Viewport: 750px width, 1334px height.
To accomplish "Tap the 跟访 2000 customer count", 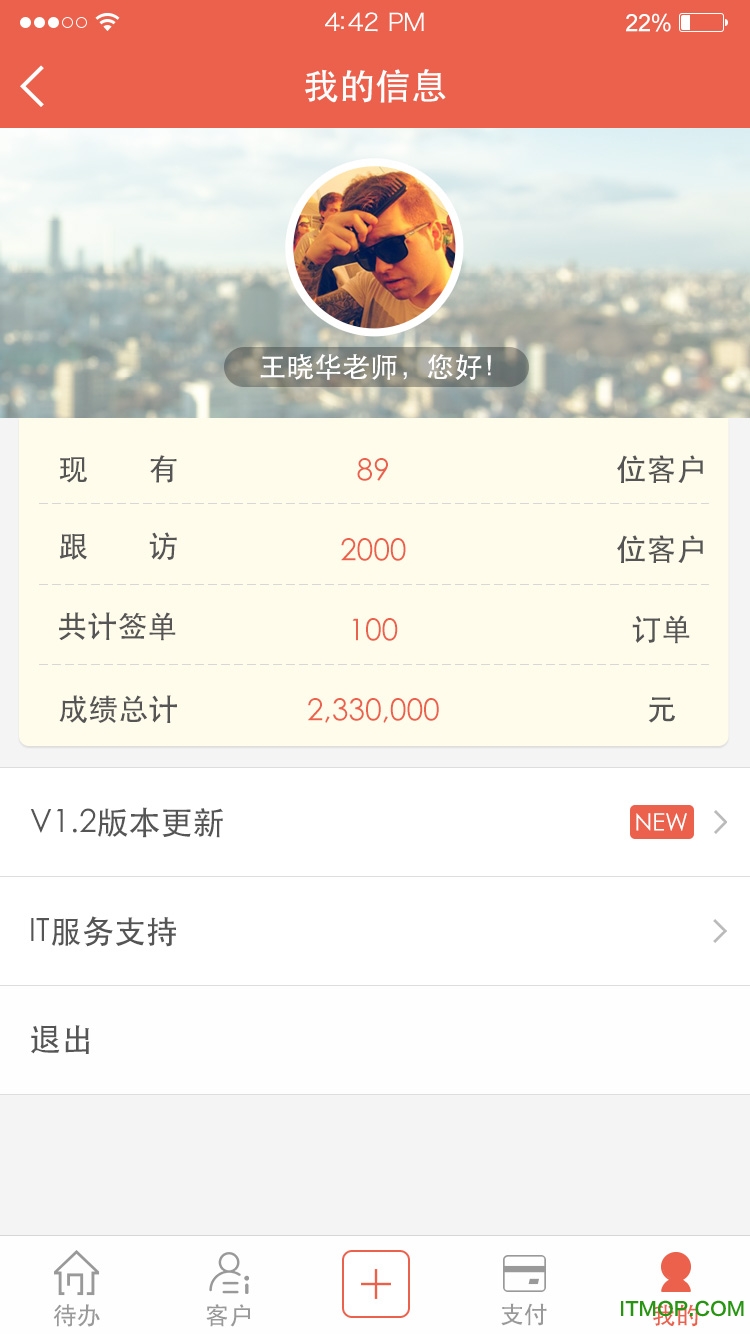I will pos(373,549).
